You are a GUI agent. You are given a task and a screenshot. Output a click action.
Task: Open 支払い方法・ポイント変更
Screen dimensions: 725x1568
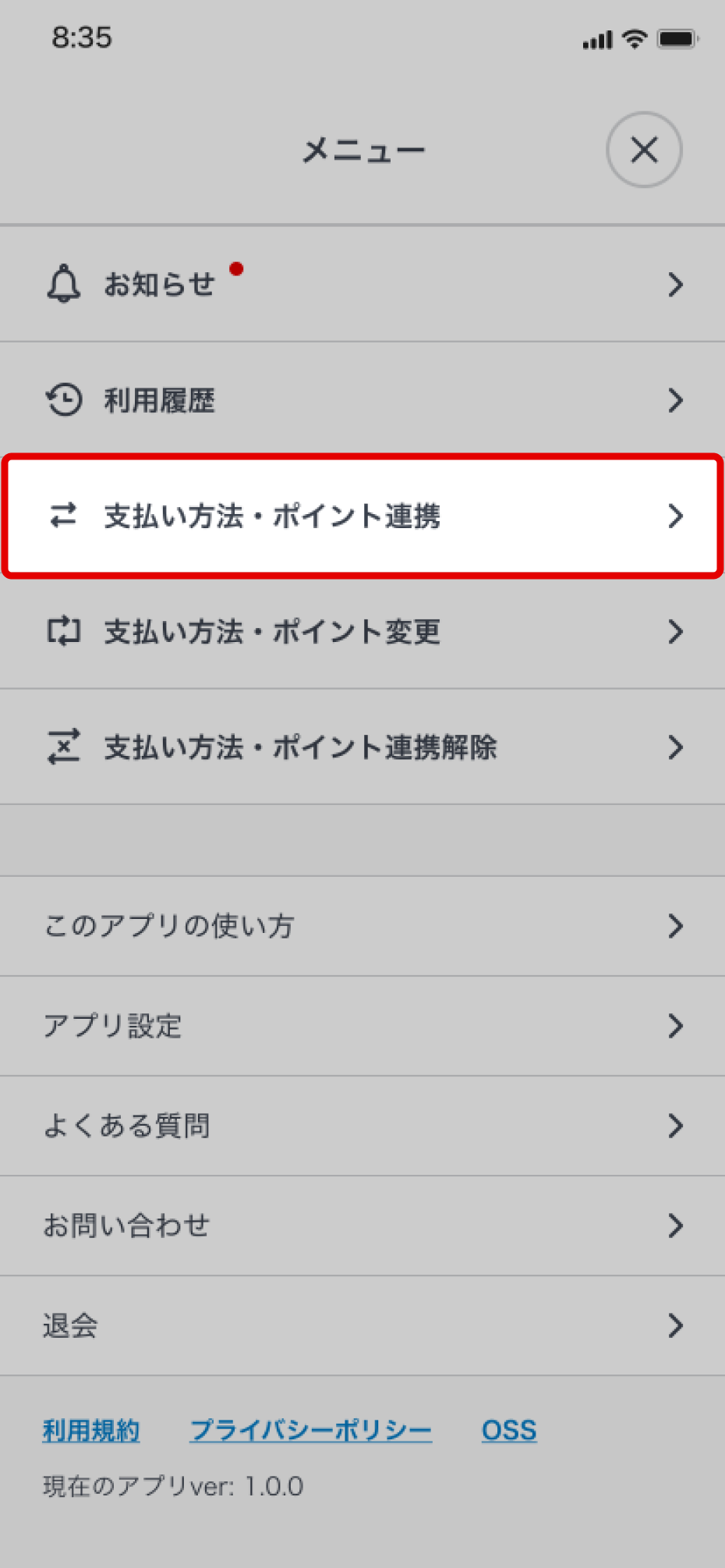click(362, 631)
